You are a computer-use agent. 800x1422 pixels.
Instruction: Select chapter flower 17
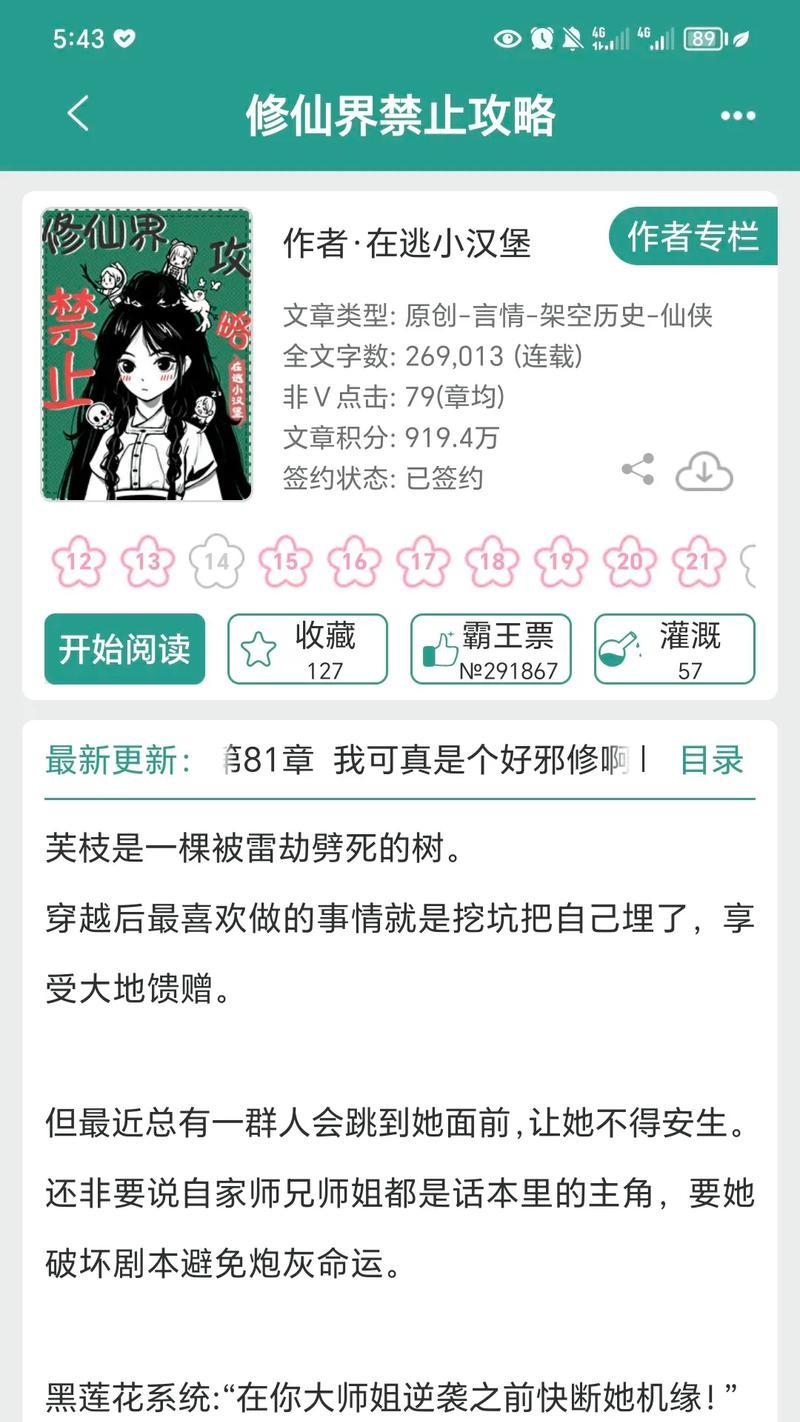[424, 561]
